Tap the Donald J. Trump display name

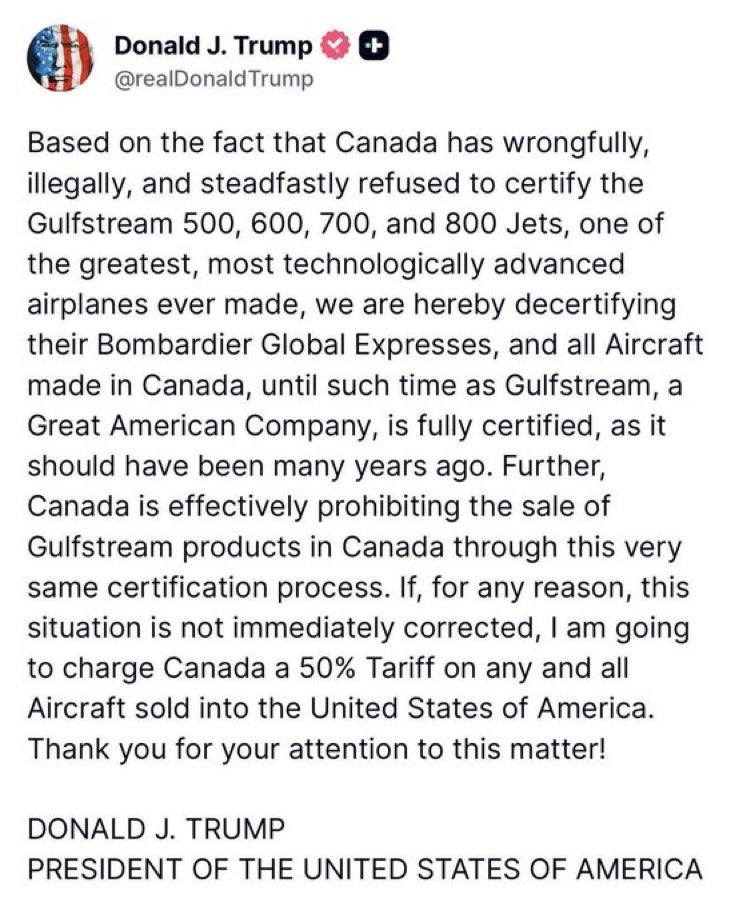tap(212, 44)
